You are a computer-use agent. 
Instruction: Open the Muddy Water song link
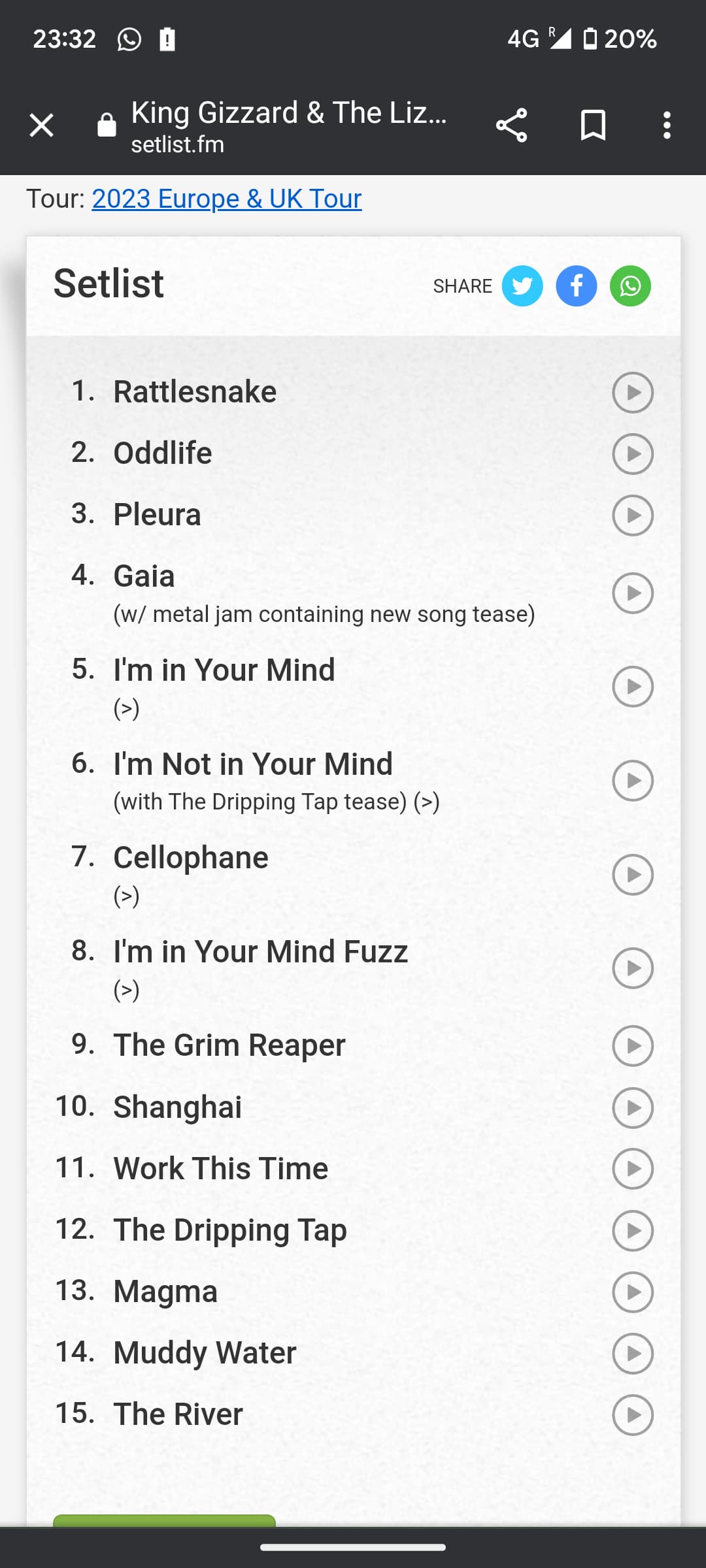[x=205, y=1353]
